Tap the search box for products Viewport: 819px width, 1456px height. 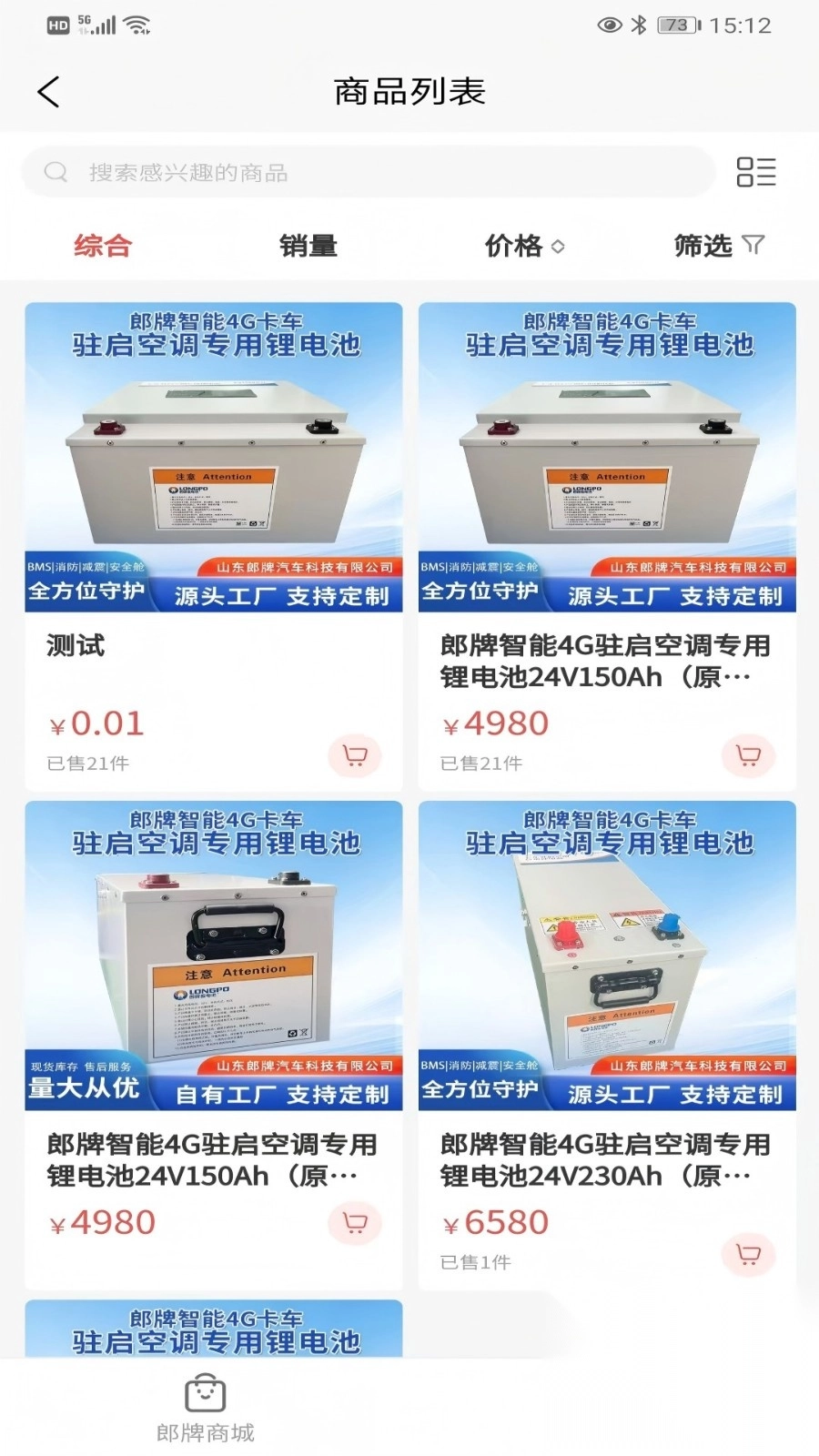[369, 172]
